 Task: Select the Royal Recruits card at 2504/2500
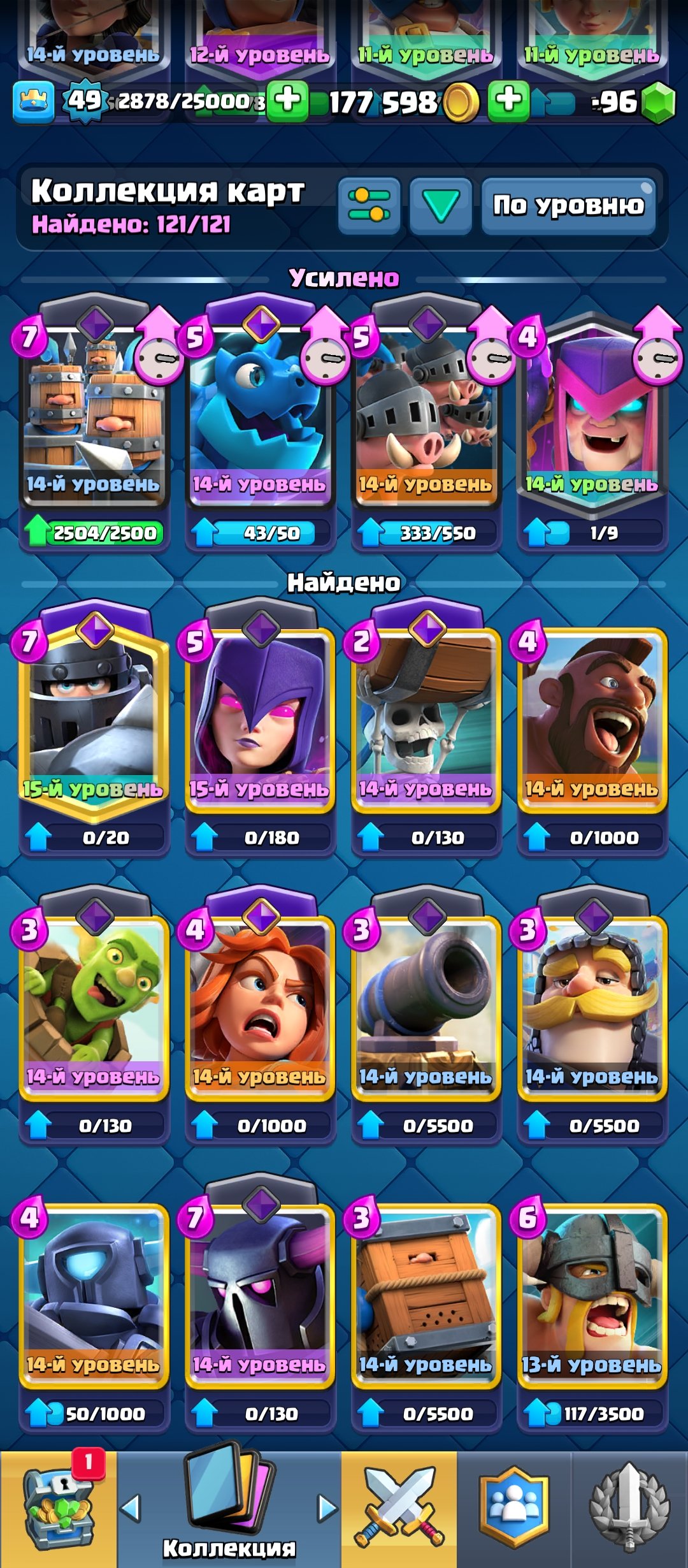point(94,414)
